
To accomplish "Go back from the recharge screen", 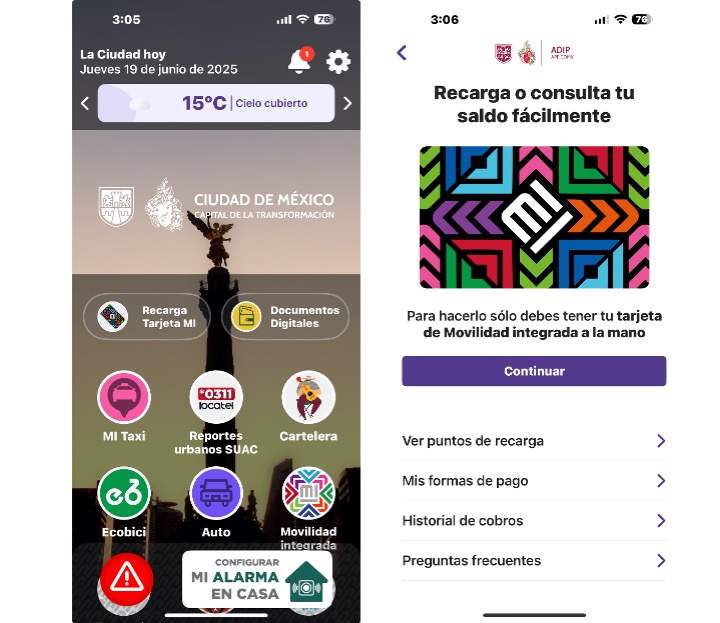I will pos(402,52).
